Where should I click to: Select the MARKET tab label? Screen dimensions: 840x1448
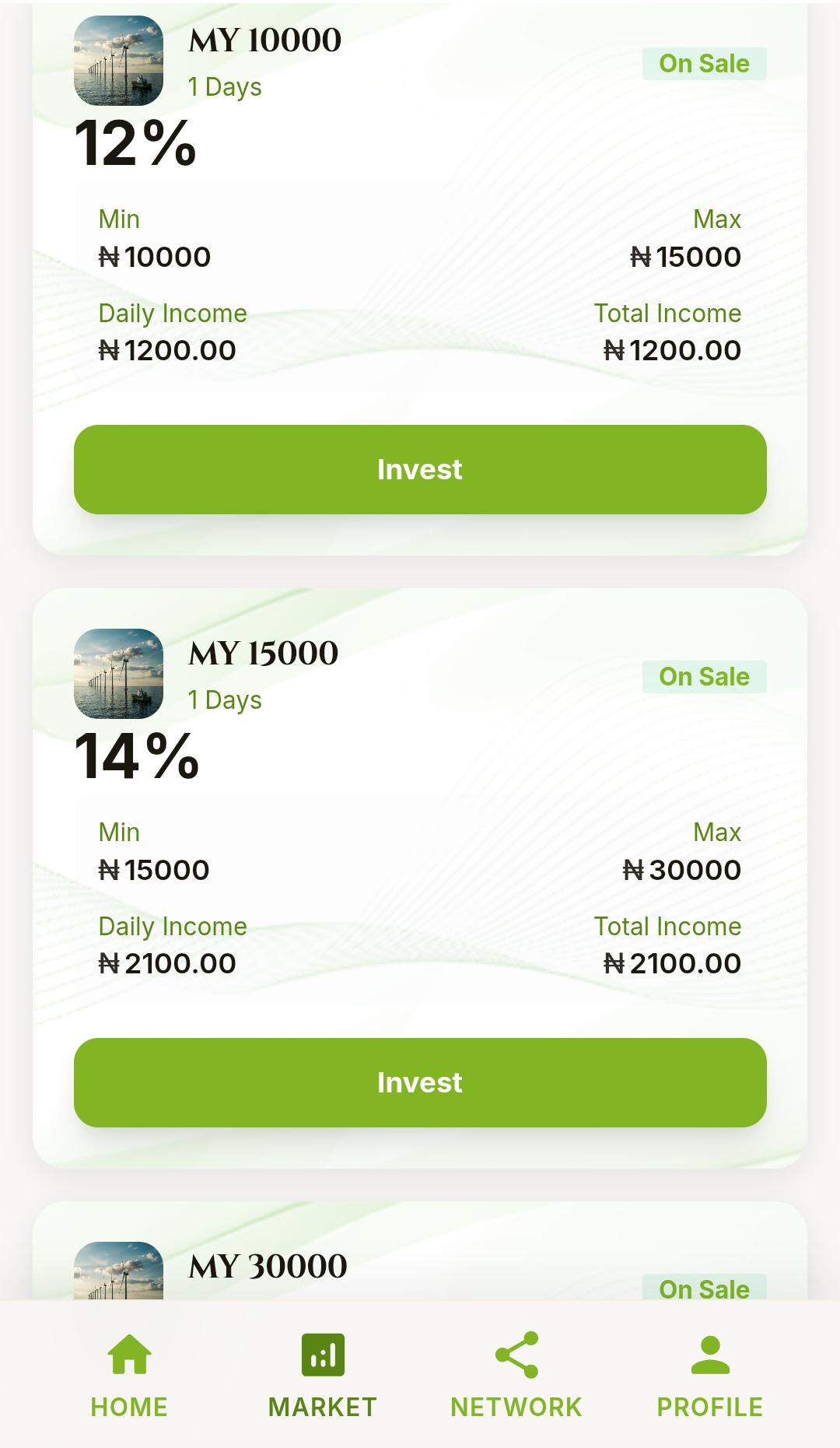(321, 1407)
